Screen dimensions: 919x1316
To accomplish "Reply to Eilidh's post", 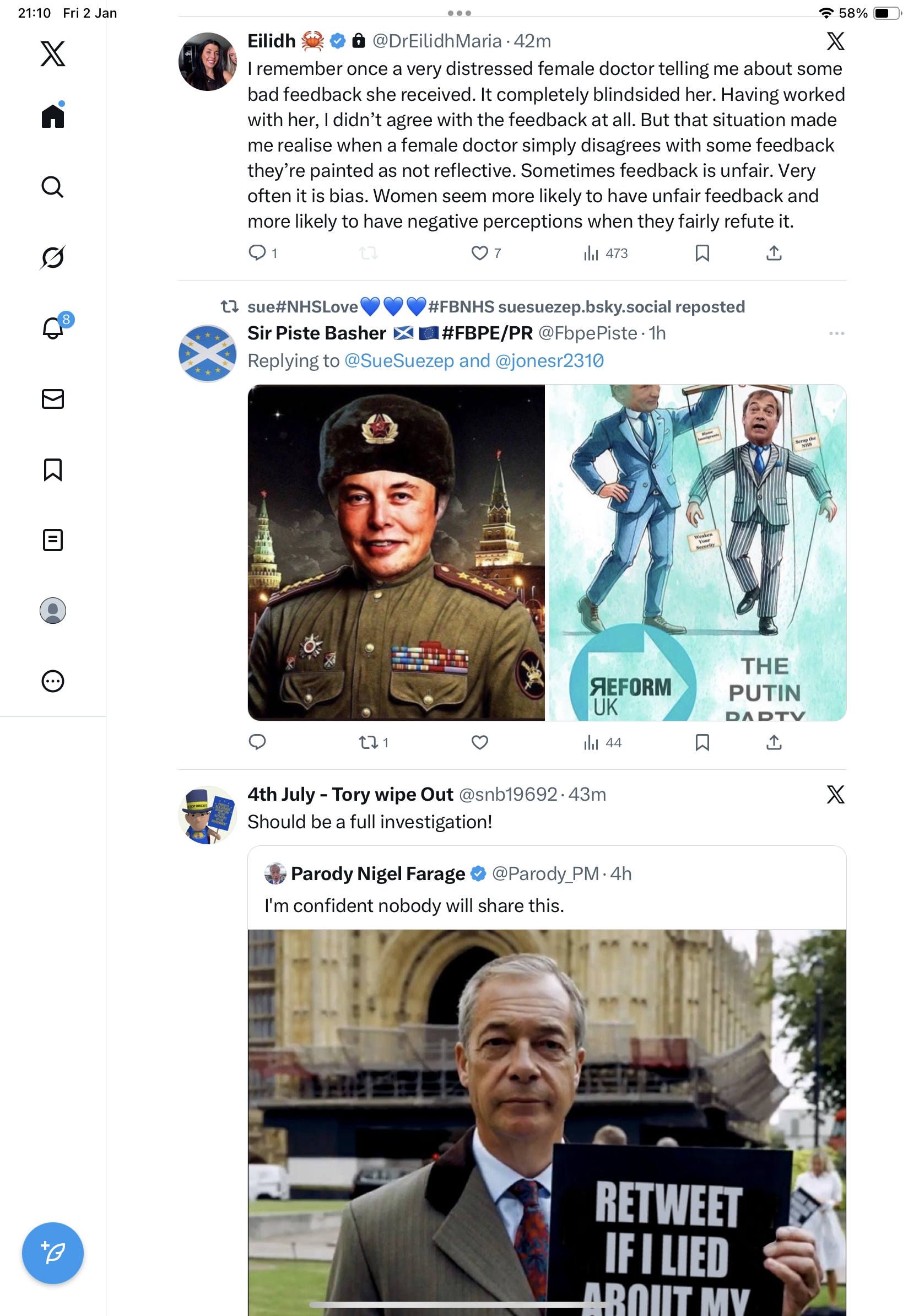I will (257, 253).
